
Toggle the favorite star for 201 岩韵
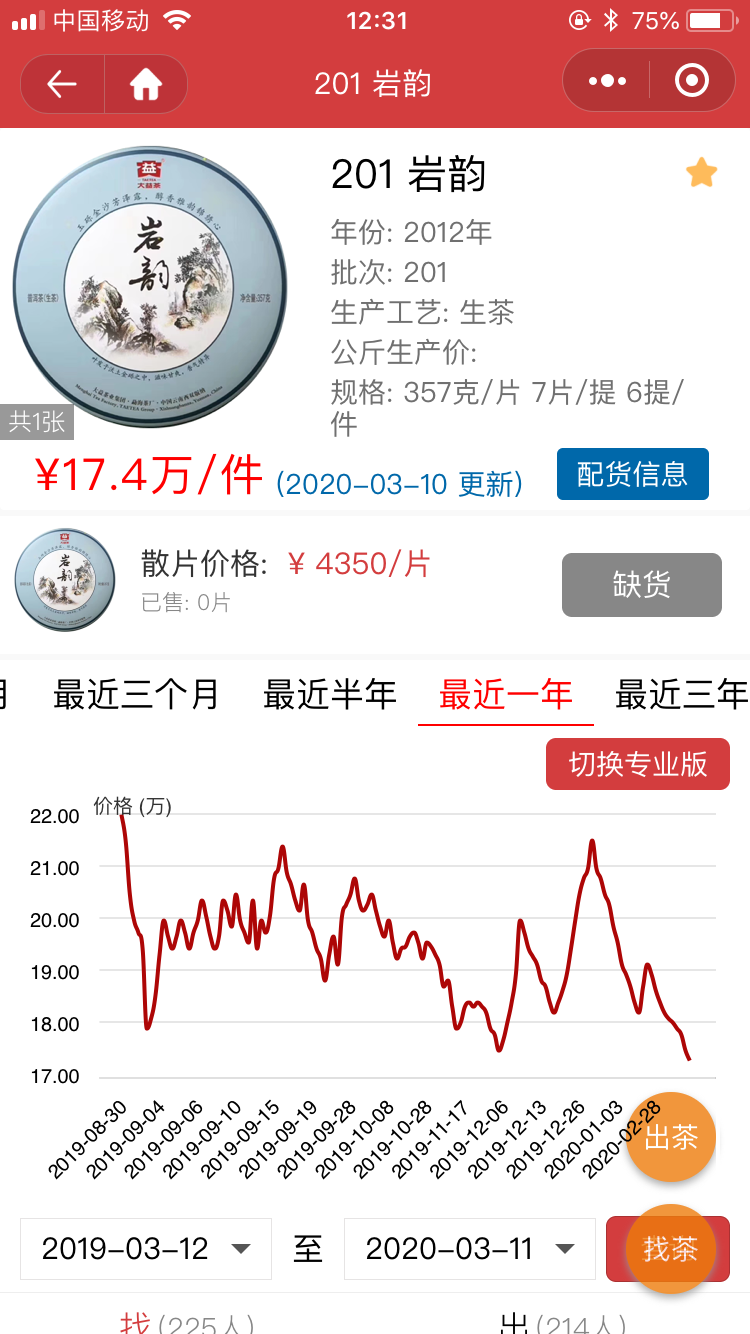701,173
